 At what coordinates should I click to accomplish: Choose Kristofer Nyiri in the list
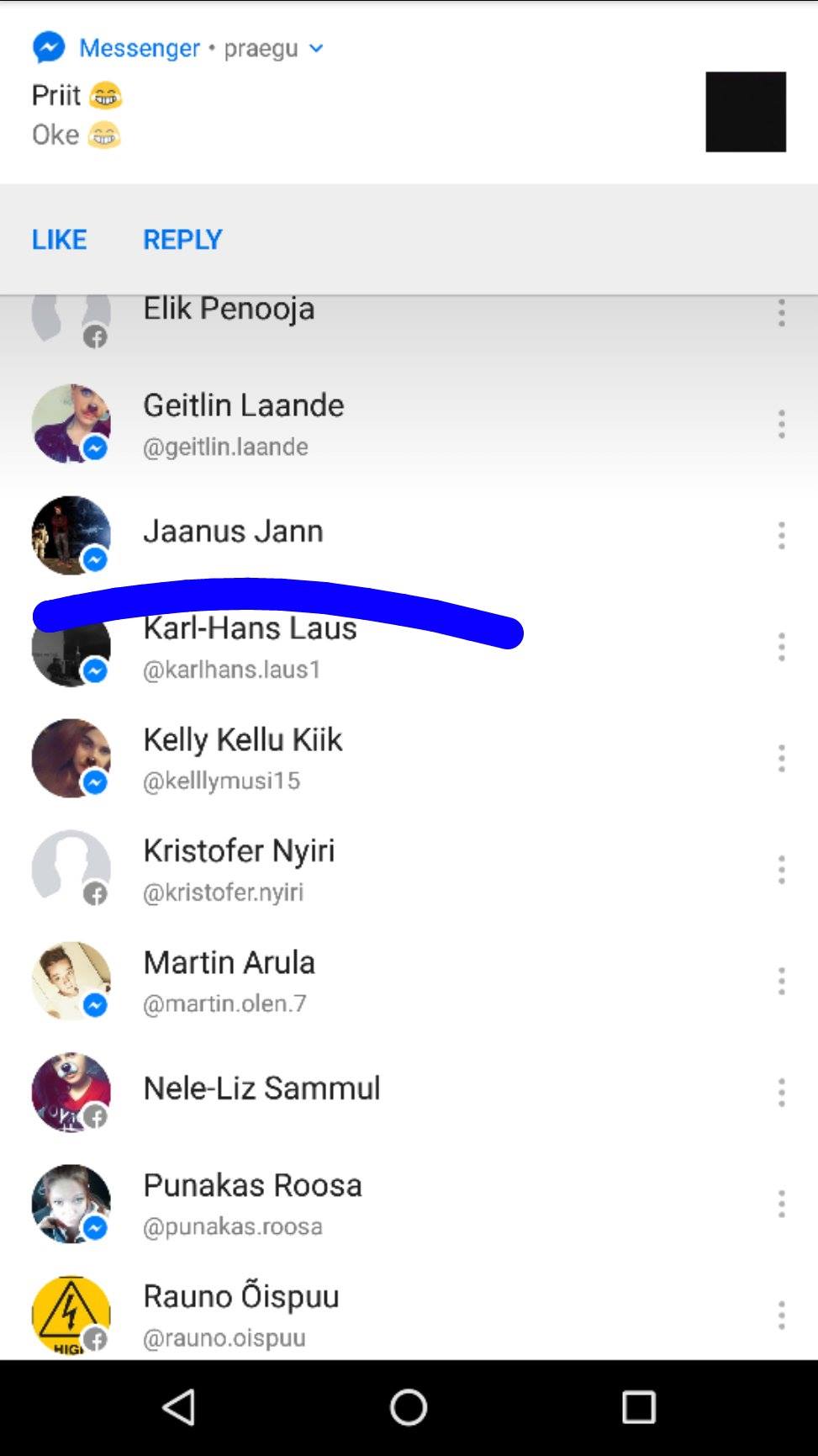(x=409, y=870)
